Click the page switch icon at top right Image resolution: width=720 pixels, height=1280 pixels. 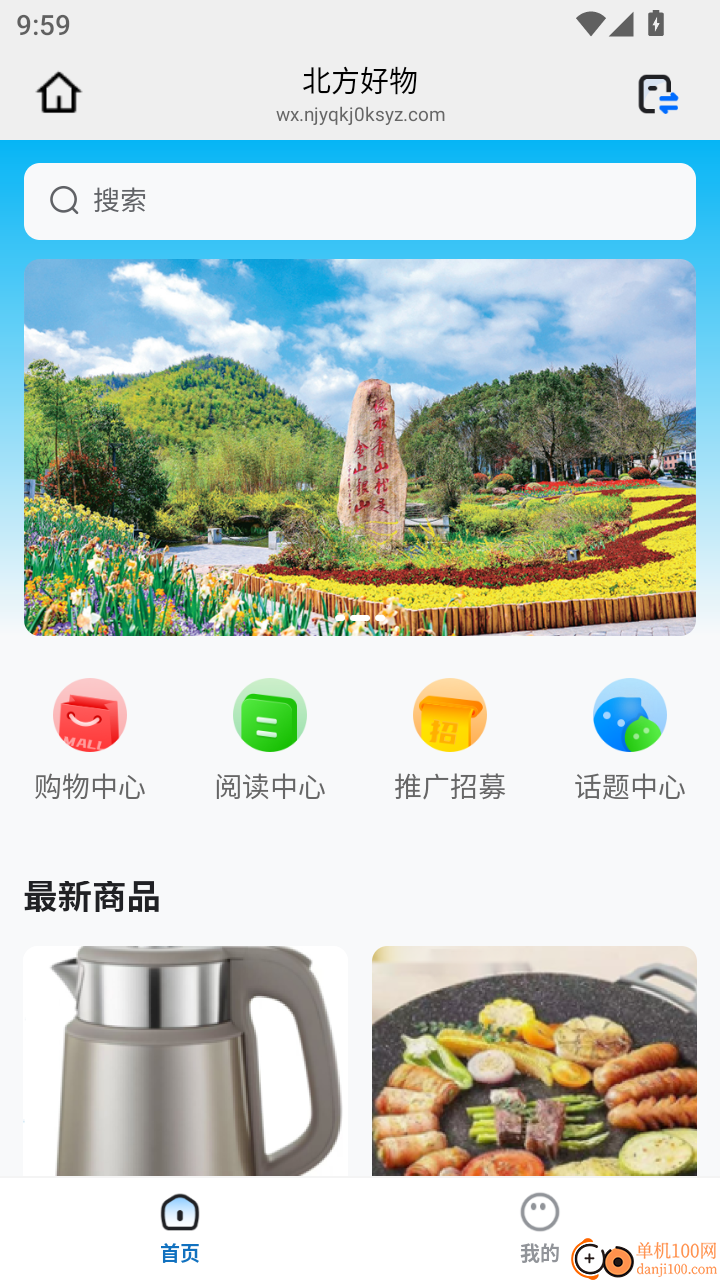tap(658, 96)
